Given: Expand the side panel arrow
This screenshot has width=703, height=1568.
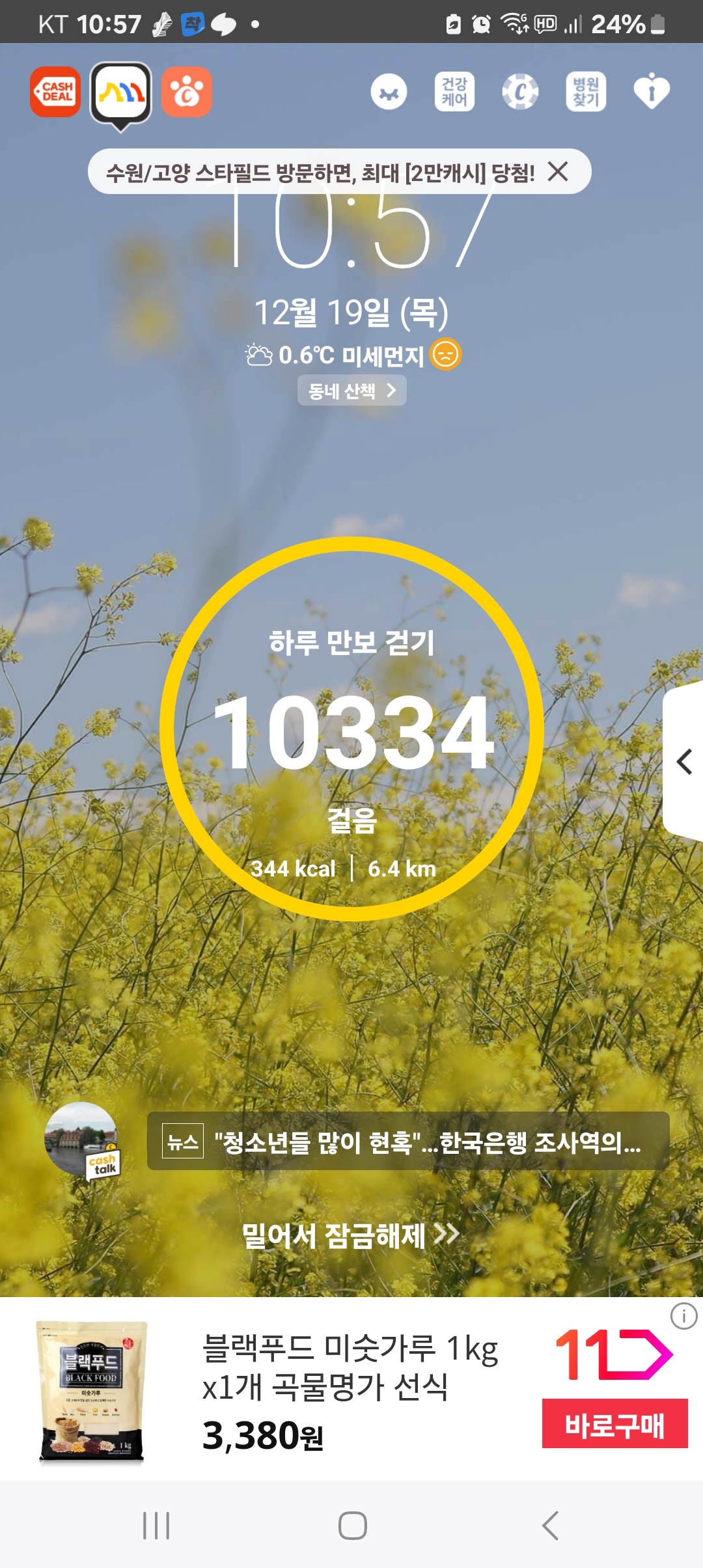Looking at the screenshot, I should point(683,762).
